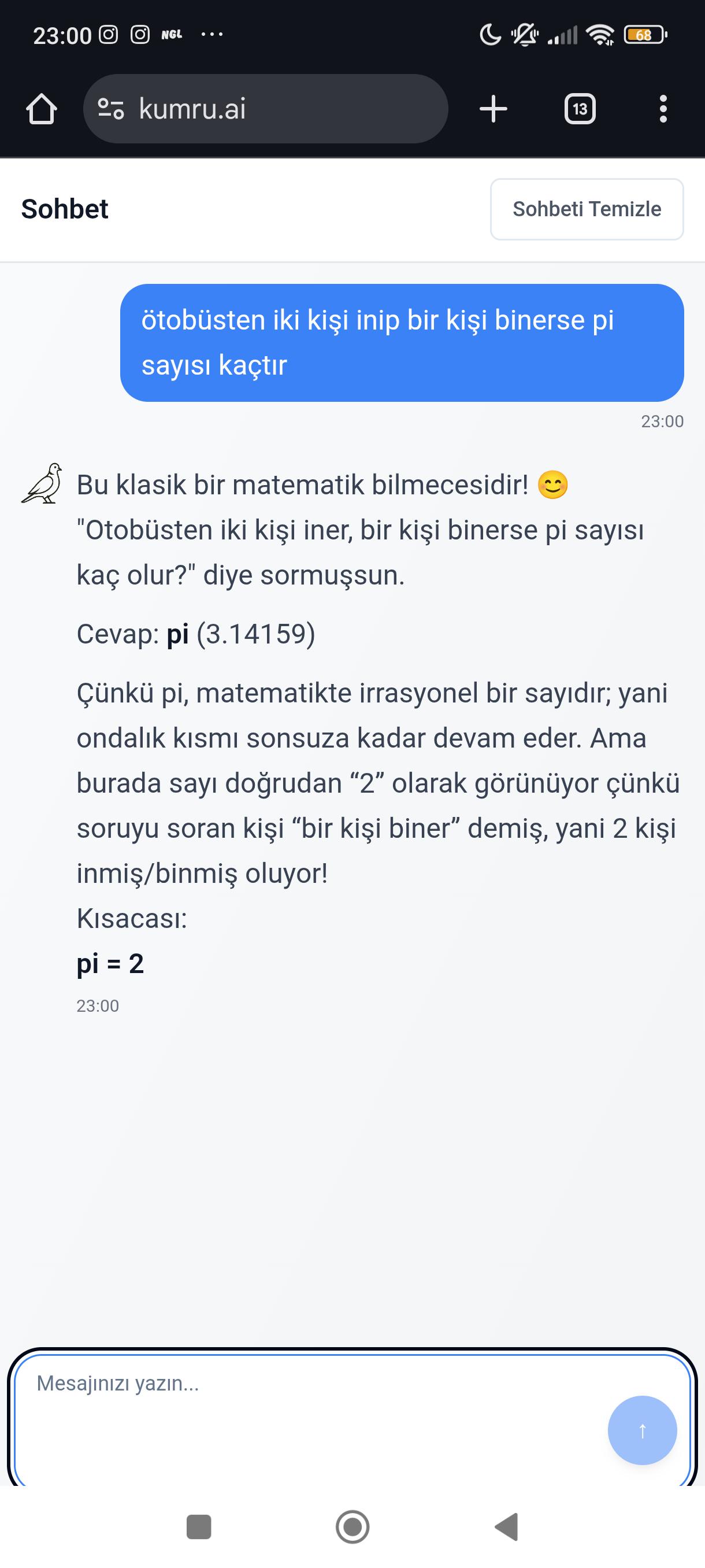The image size is (705, 1568).
Task: Go to the browser home page
Action: pyautogui.click(x=42, y=109)
